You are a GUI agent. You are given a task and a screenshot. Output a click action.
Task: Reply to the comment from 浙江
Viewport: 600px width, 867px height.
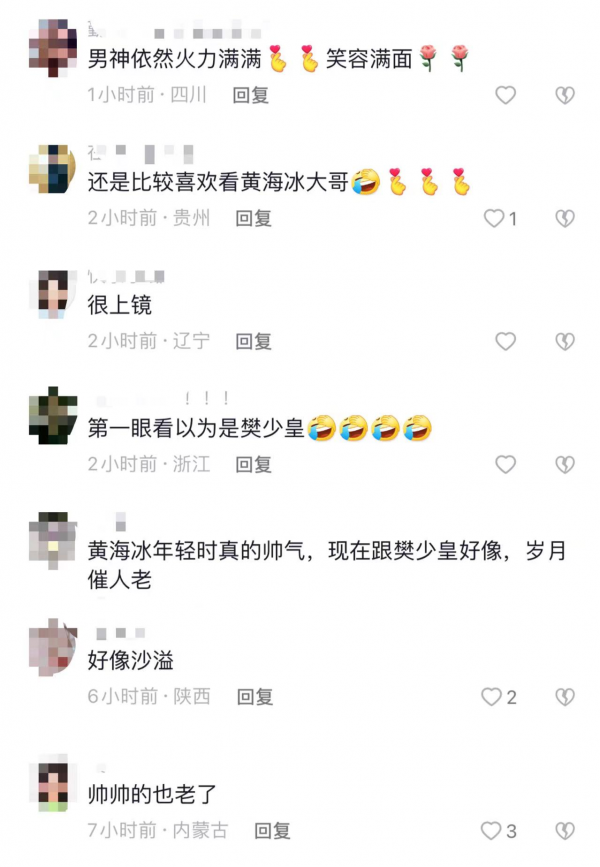pyautogui.click(x=254, y=464)
